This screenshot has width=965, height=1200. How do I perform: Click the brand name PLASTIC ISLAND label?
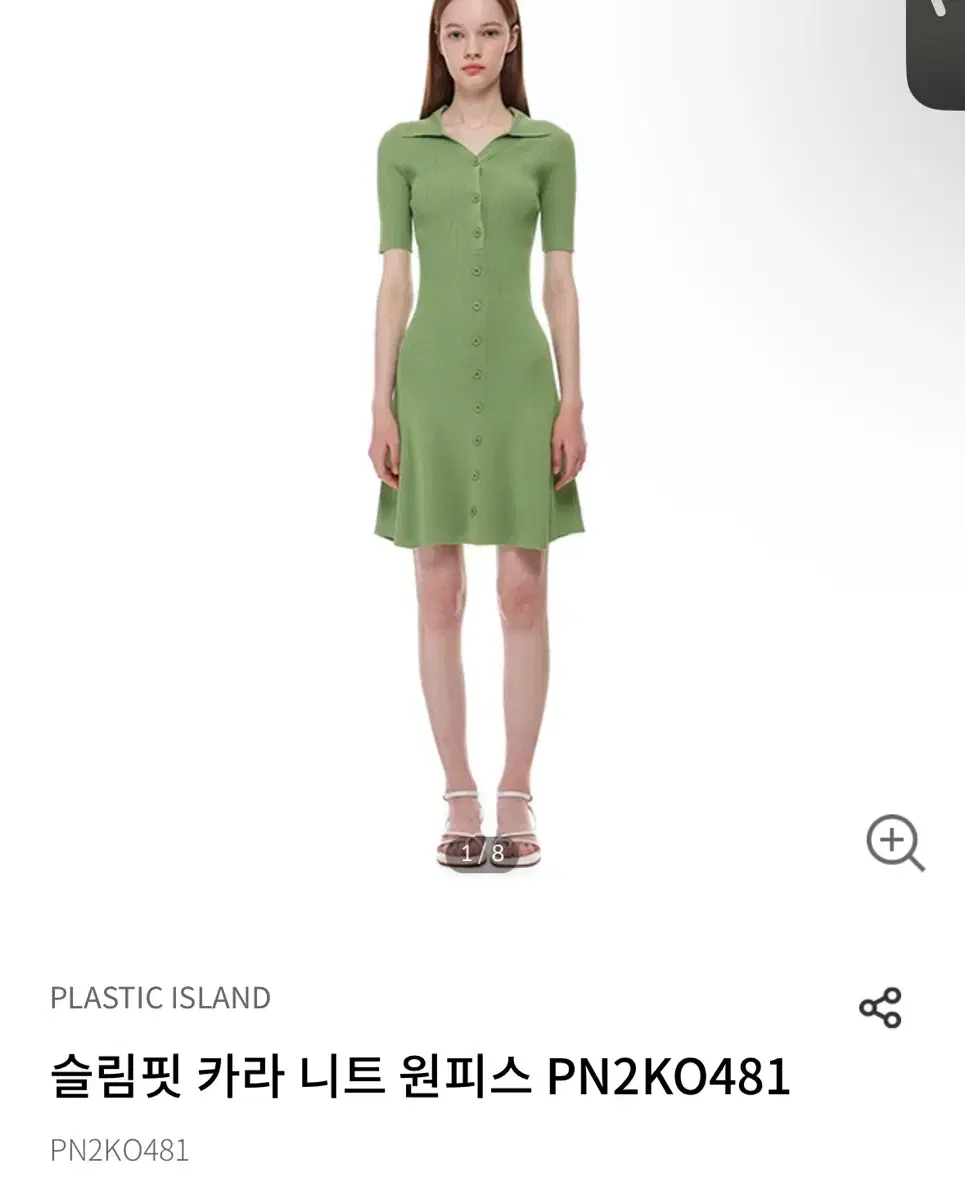[160, 997]
